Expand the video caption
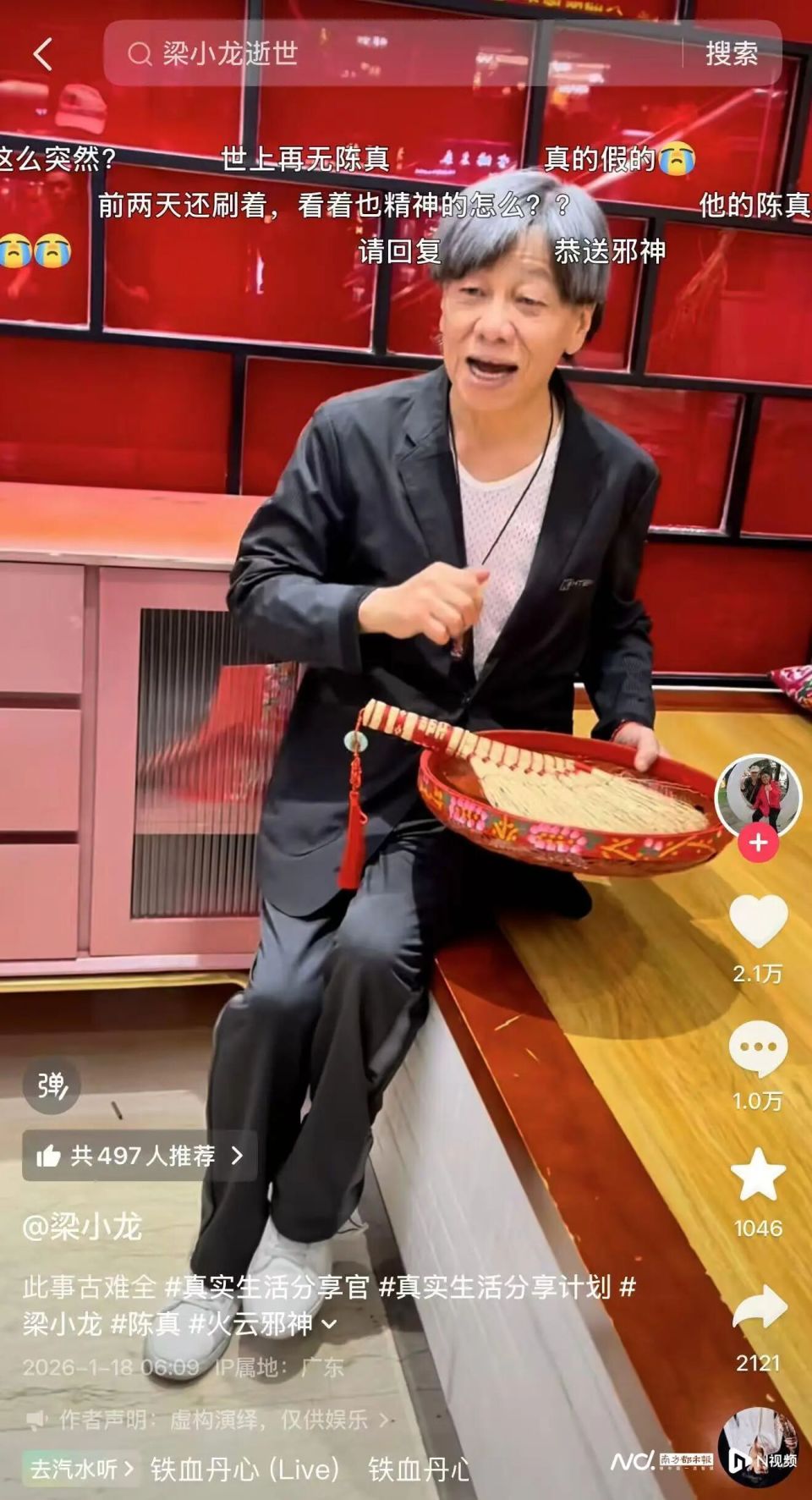The width and height of the screenshot is (812, 1500). click(x=330, y=1325)
